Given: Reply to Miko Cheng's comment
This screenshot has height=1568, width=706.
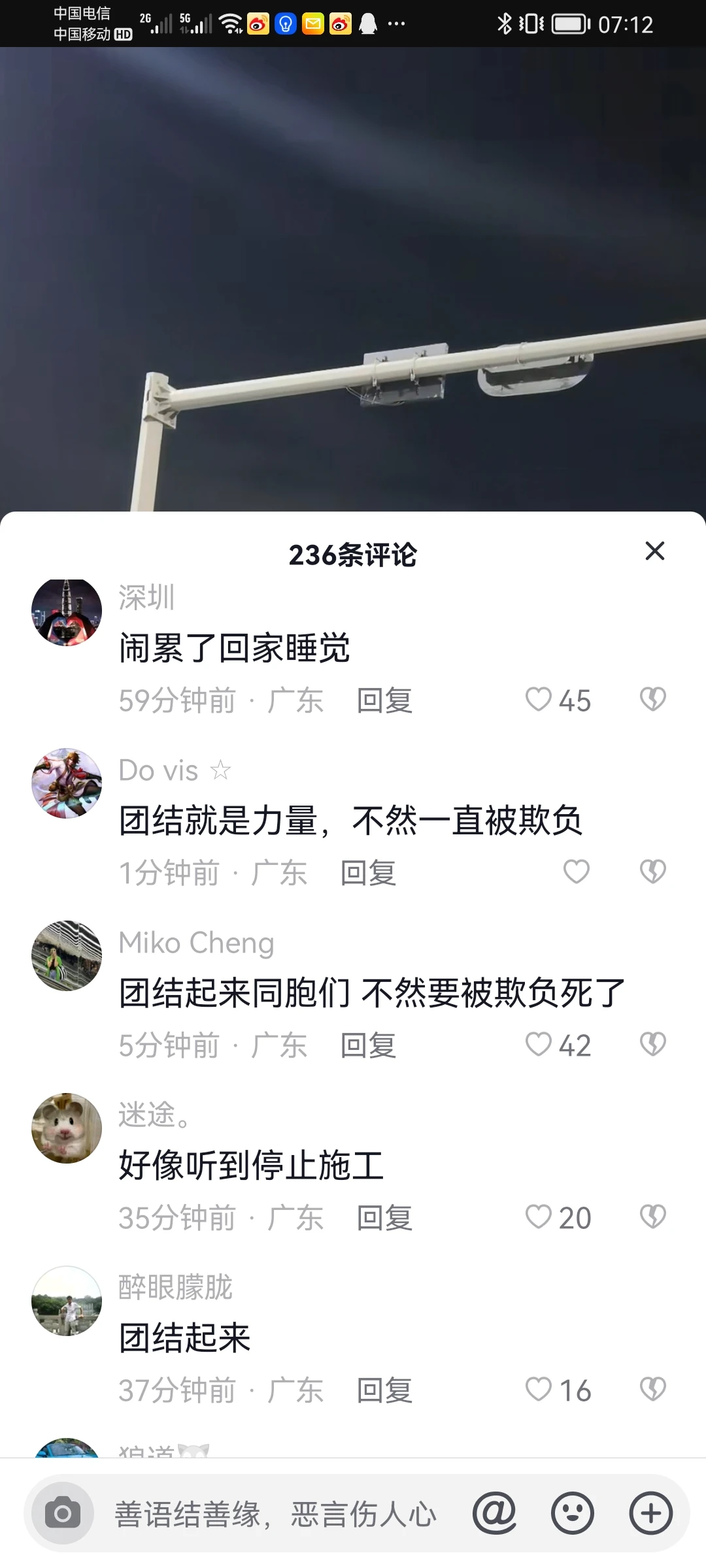Looking at the screenshot, I should point(368,1046).
